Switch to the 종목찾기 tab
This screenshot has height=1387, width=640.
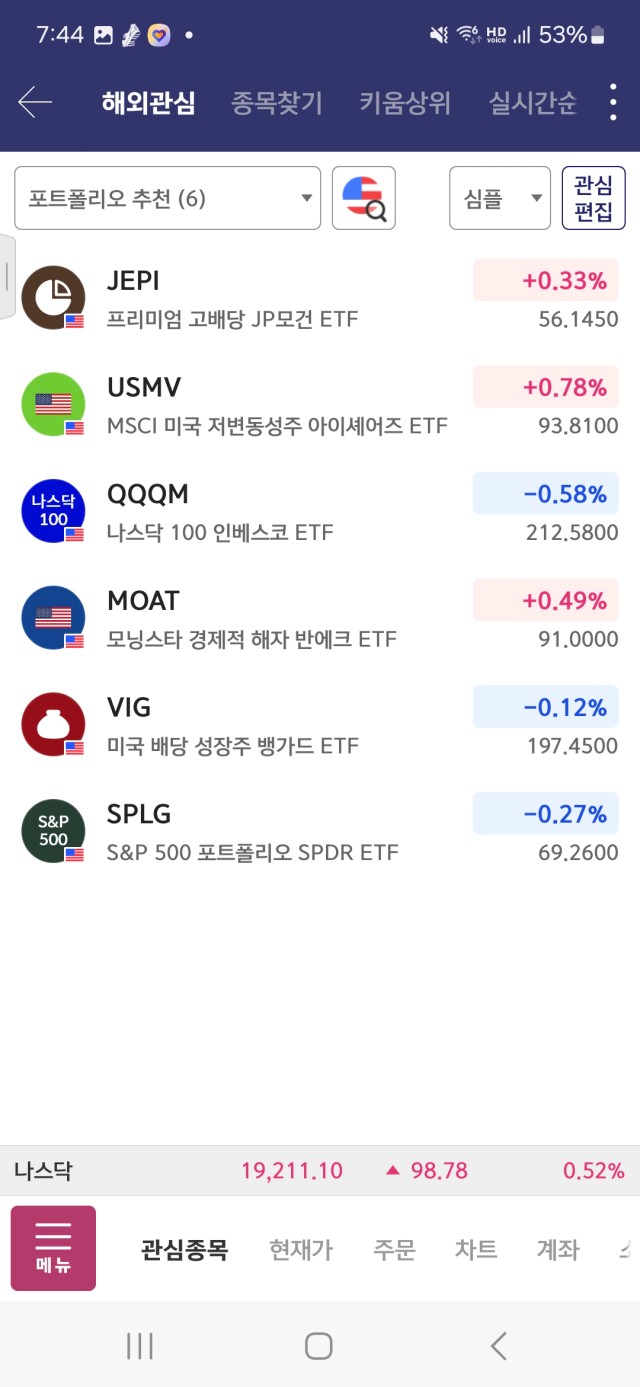coord(277,102)
